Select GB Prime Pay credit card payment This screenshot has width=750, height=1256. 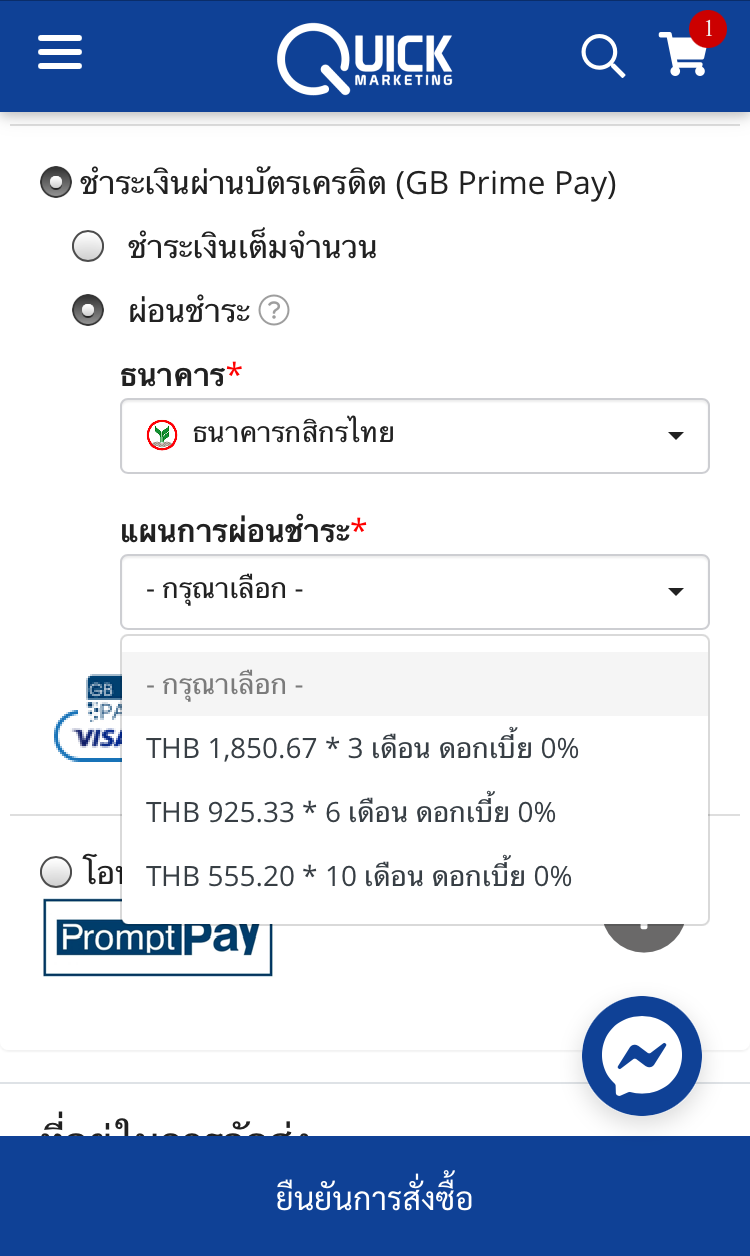(56, 183)
